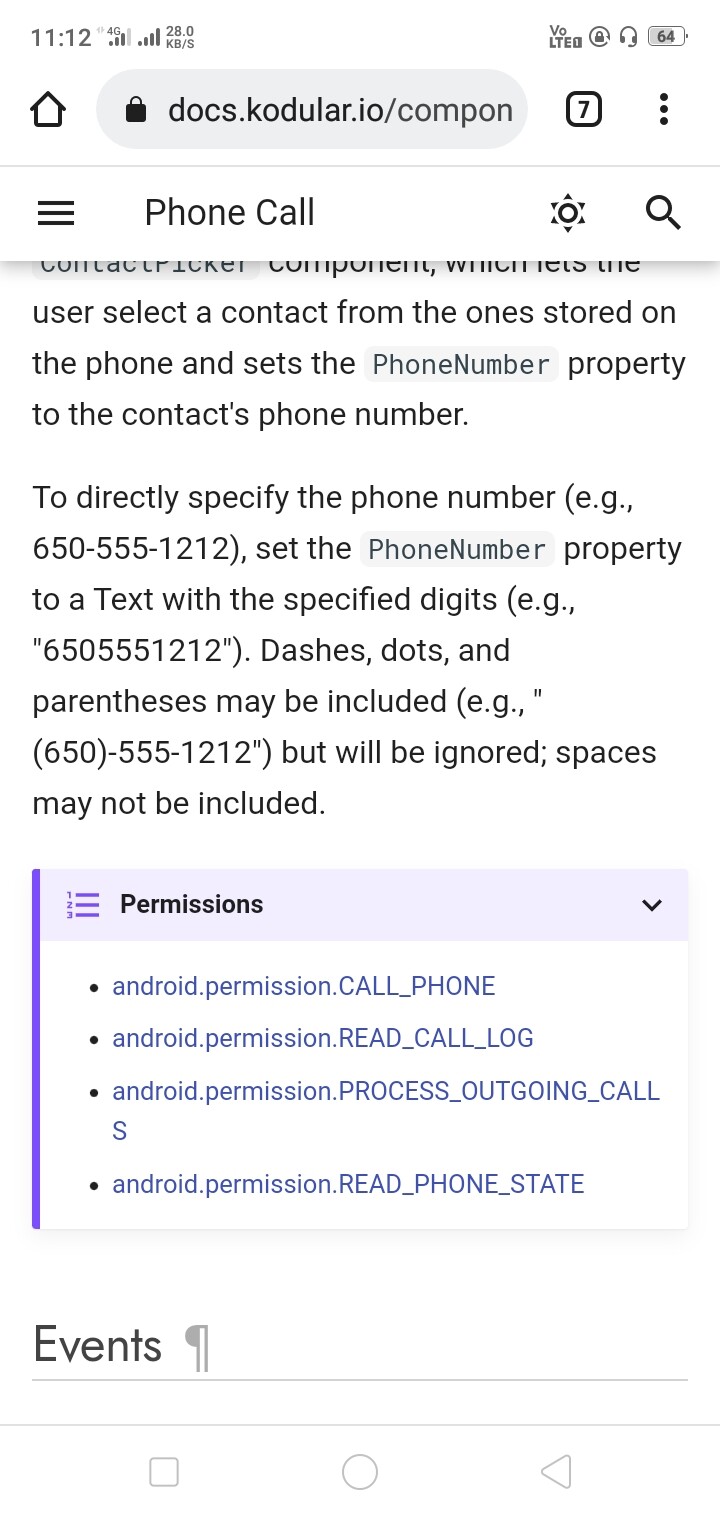
Task: Go back using the system back button
Action: point(556,1471)
